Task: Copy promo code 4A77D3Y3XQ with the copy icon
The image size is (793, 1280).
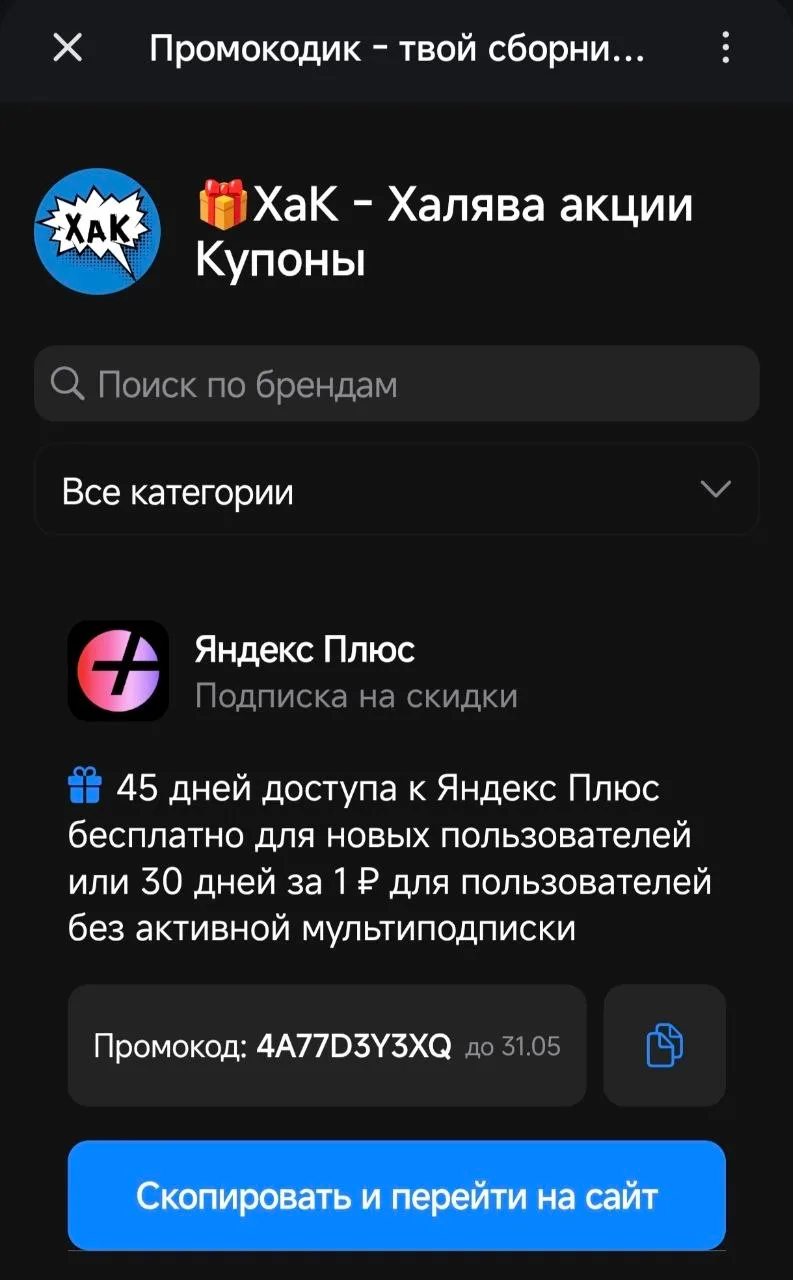Action: tap(665, 1045)
